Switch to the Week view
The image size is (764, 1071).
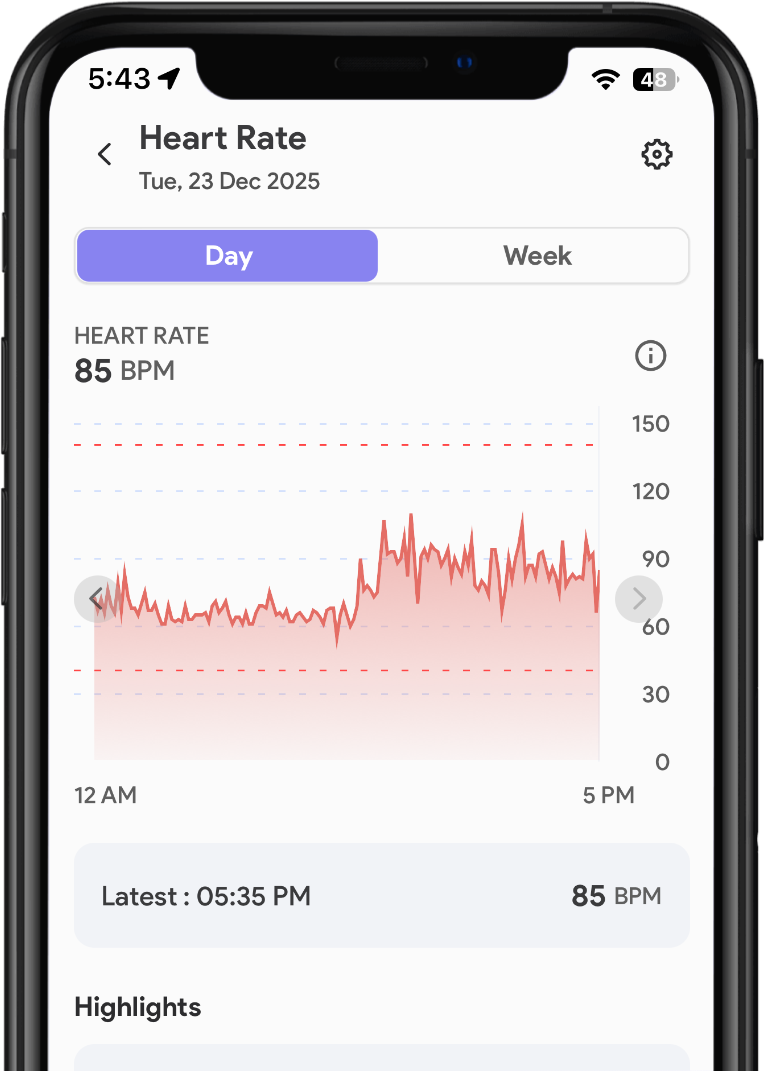coord(537,255)
